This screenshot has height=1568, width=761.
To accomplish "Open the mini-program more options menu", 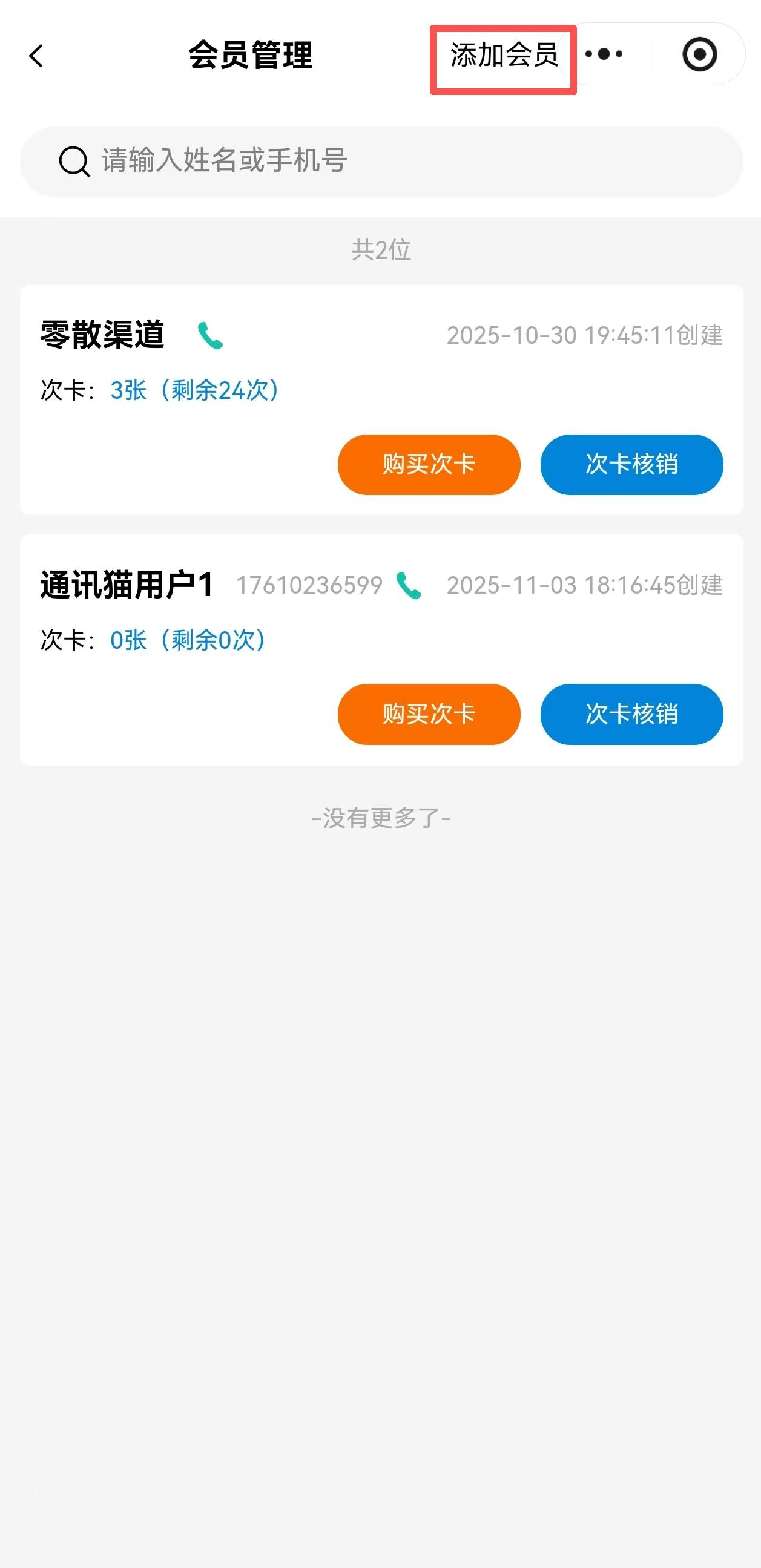I will coord(604,55).
